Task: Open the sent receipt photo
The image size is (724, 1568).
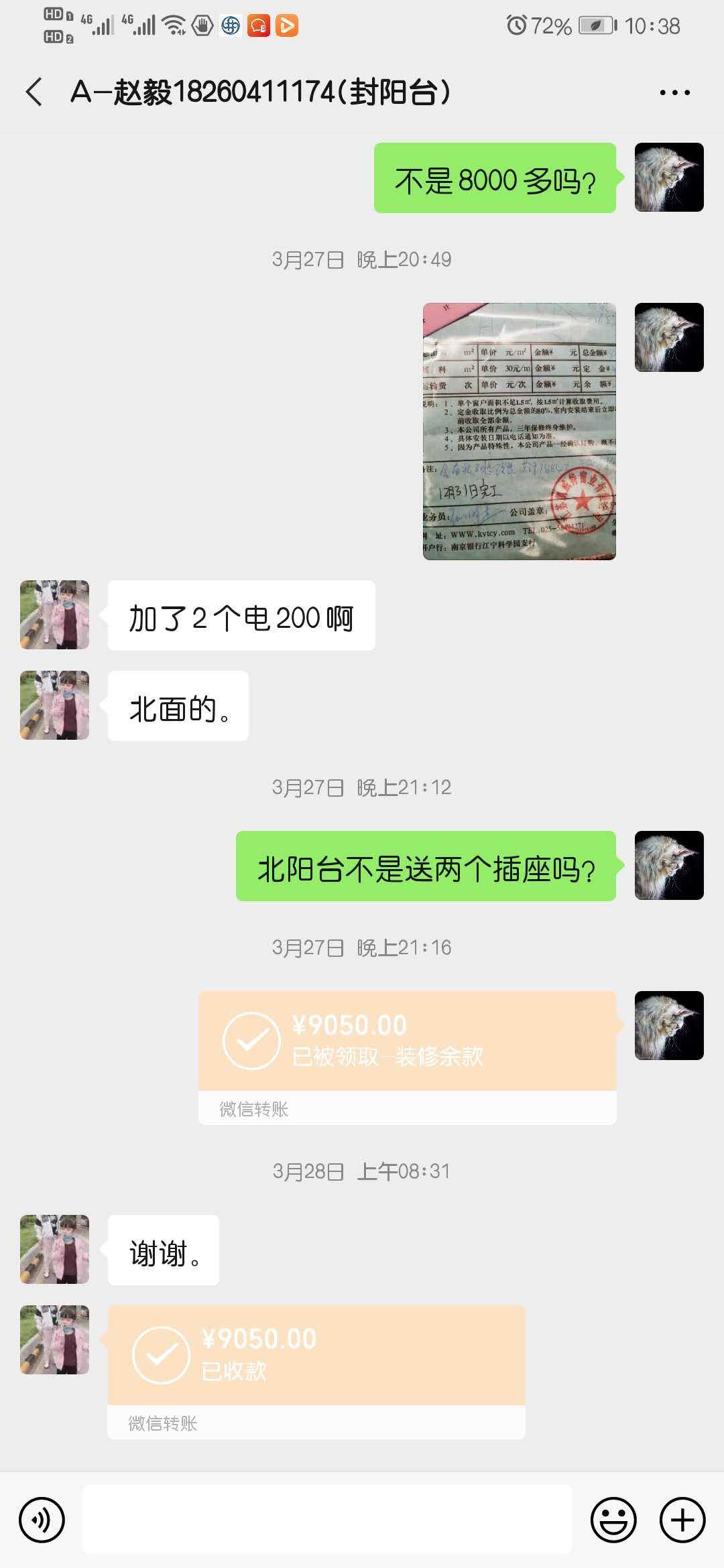Action: click(519, 431)
